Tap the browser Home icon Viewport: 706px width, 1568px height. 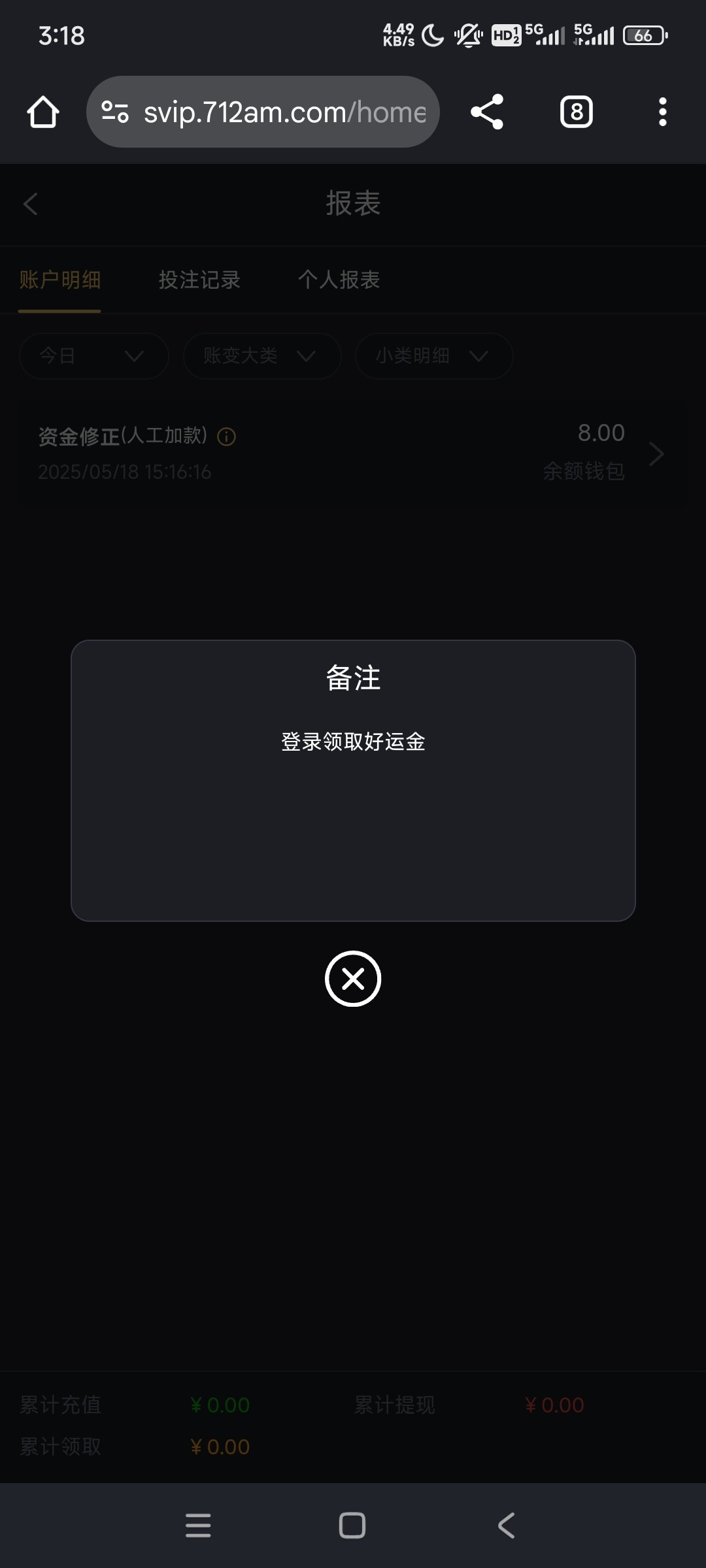pyautogui.click(x=42, y=111)
